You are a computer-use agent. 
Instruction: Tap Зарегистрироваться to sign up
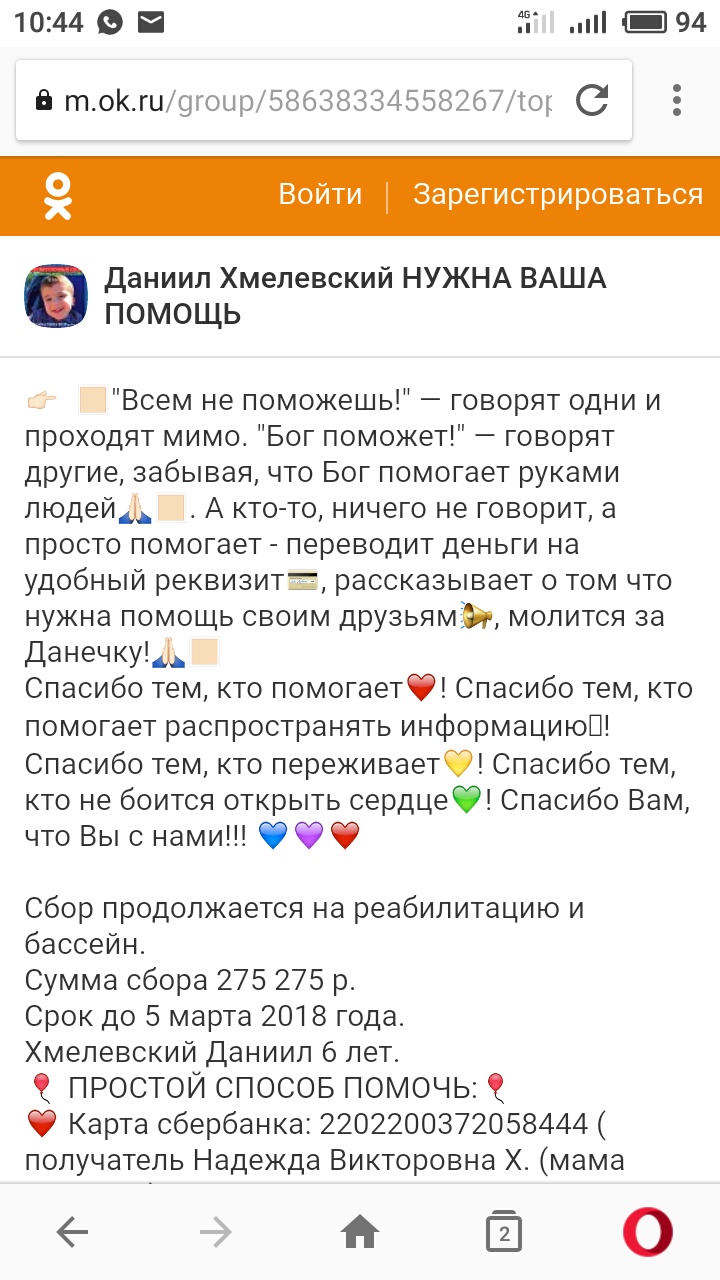point(557,194)
